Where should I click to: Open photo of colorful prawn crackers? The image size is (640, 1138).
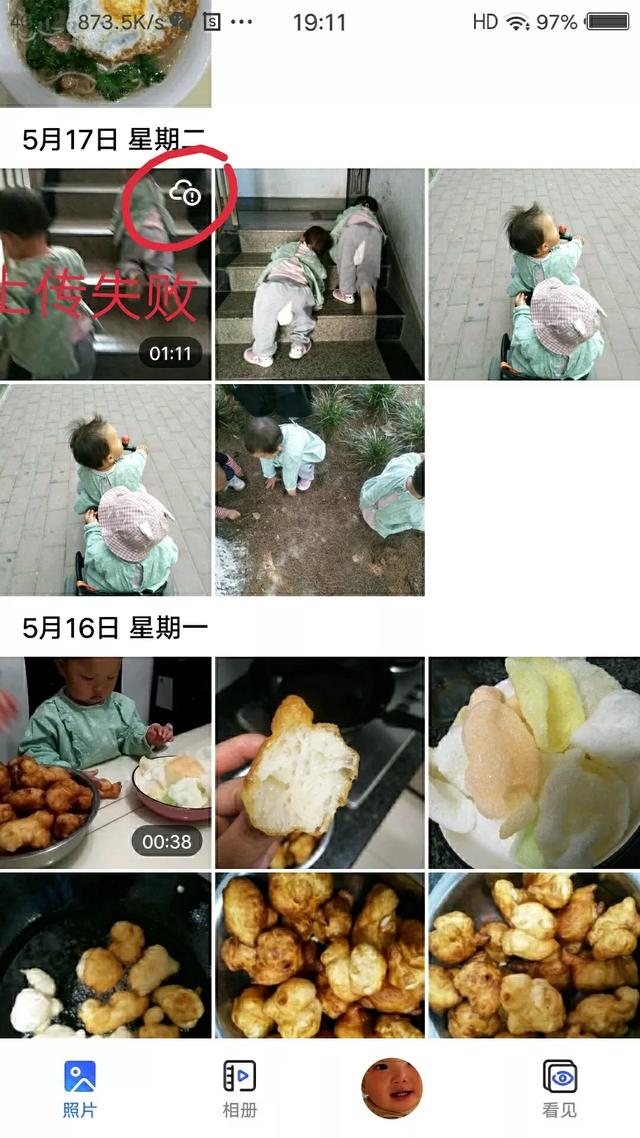tap(534, 762)
